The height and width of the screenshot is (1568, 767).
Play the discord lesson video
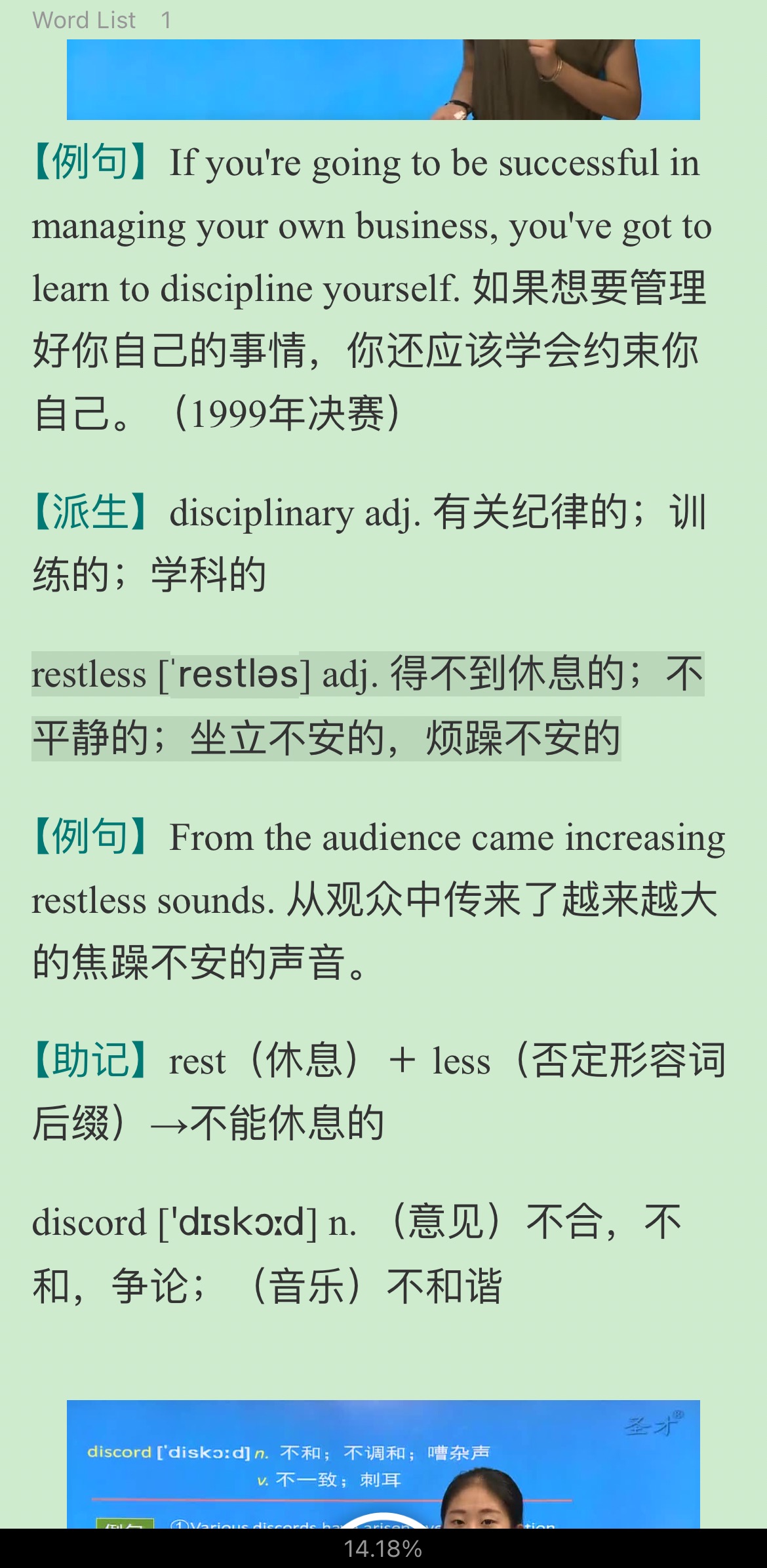click(x=383, y=1520)
